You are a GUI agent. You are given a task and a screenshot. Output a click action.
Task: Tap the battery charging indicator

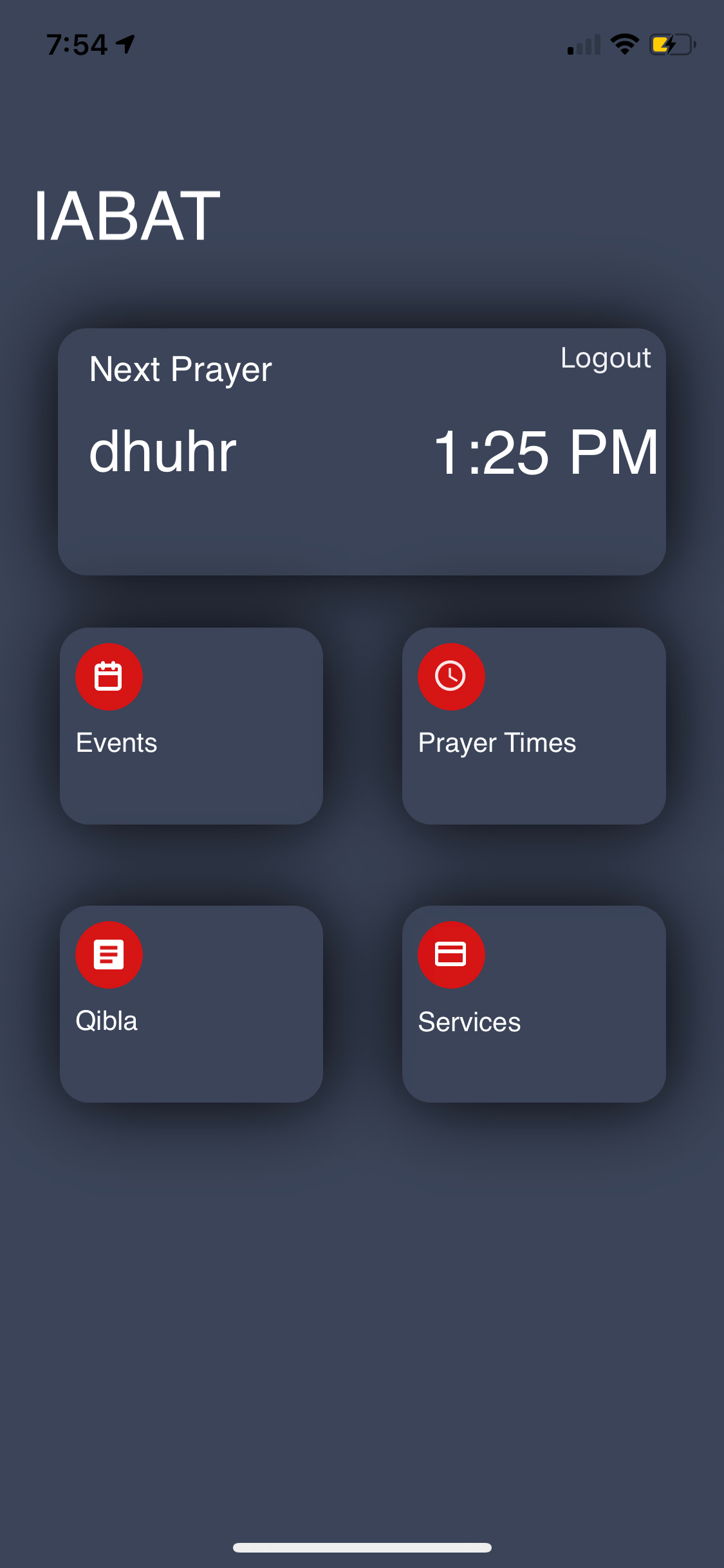(x=671, y=44)
